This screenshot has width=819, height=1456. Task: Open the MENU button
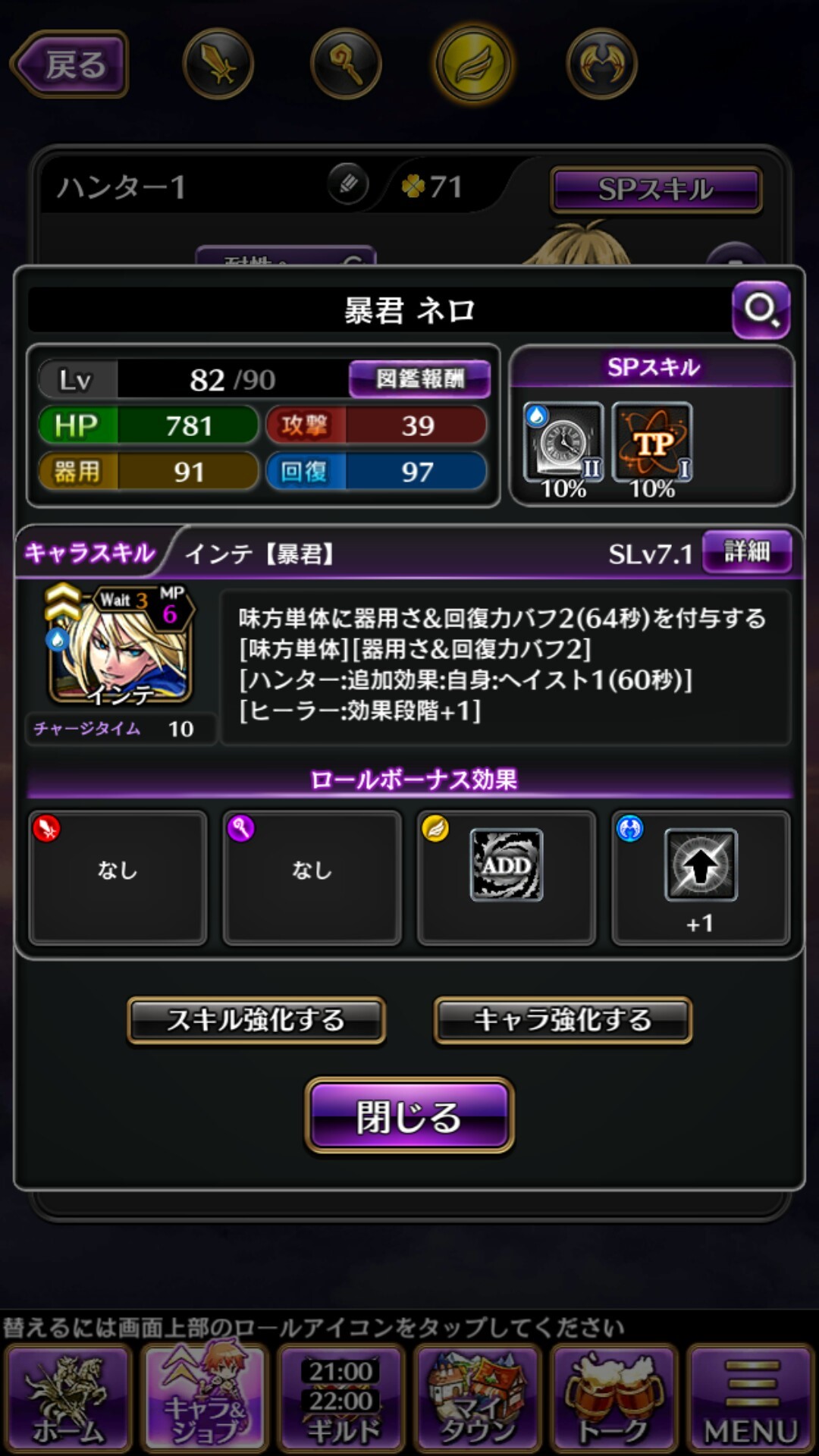(751, 1398)
